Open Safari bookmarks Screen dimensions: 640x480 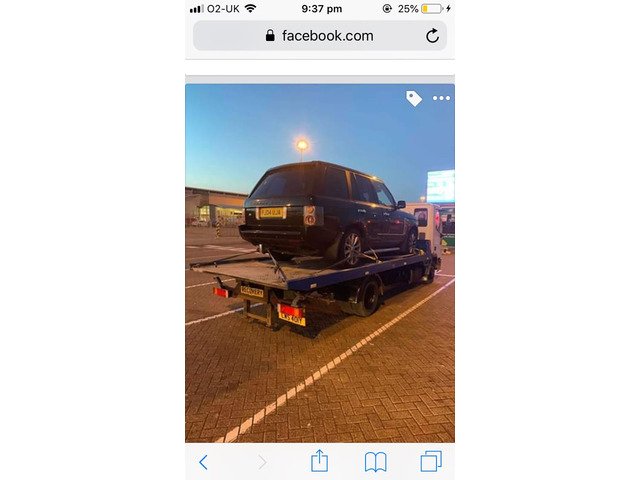[375, 461]
